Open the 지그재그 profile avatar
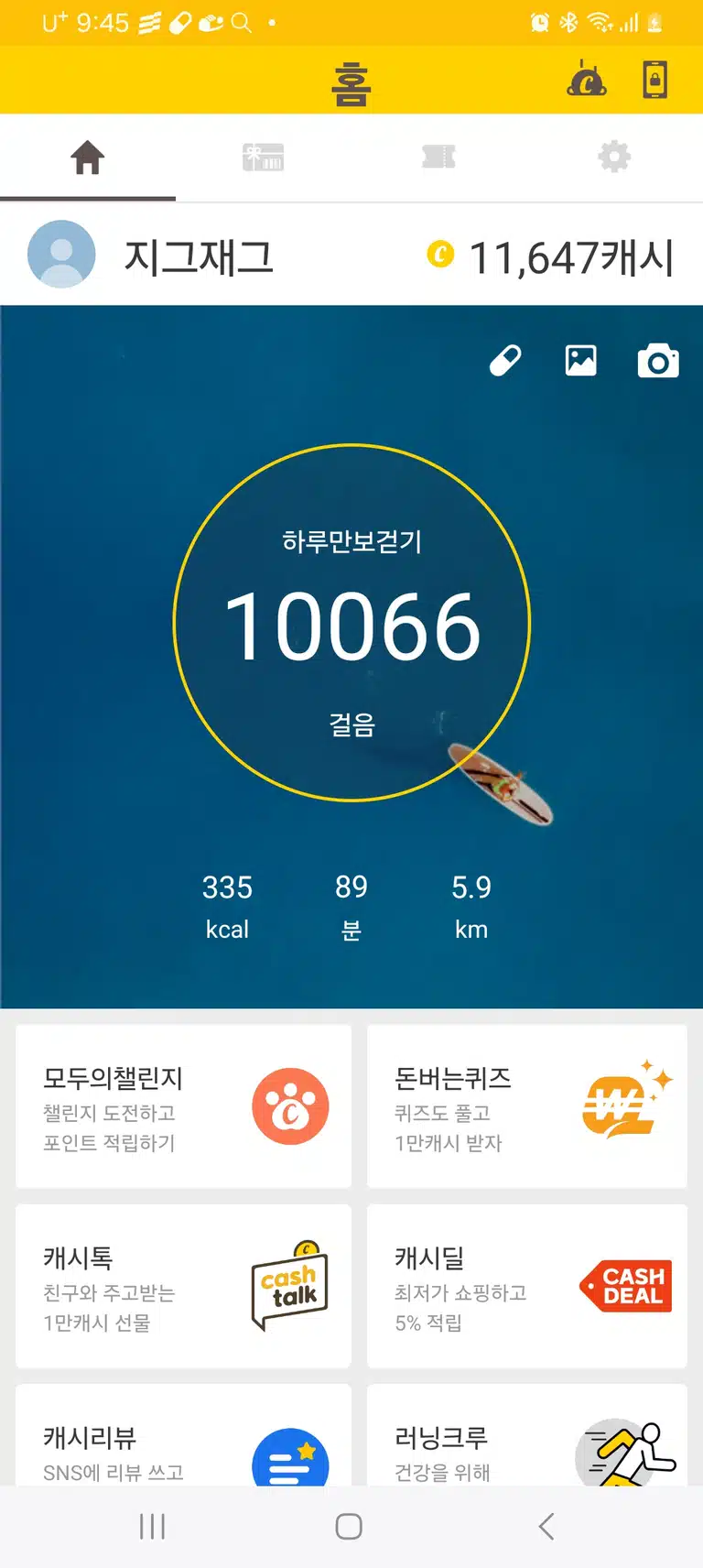This screenshot has width=703, height=1568. pyautogui.click(x=61, y=255)
